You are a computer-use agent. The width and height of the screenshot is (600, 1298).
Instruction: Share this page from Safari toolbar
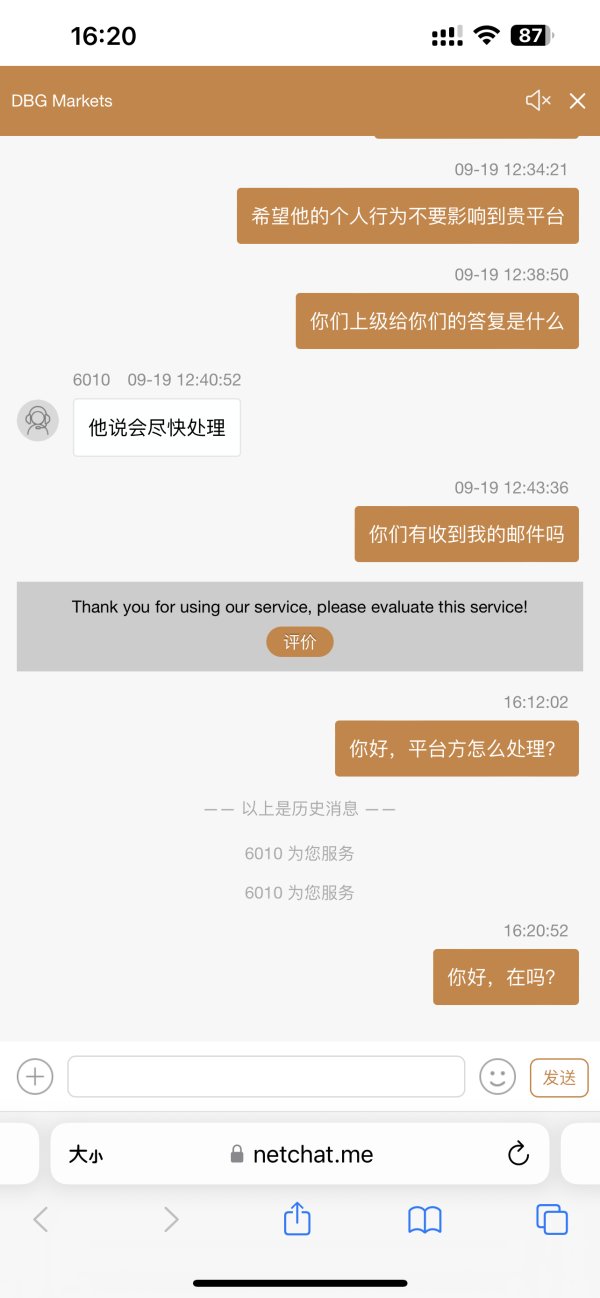coord(297,1218)
